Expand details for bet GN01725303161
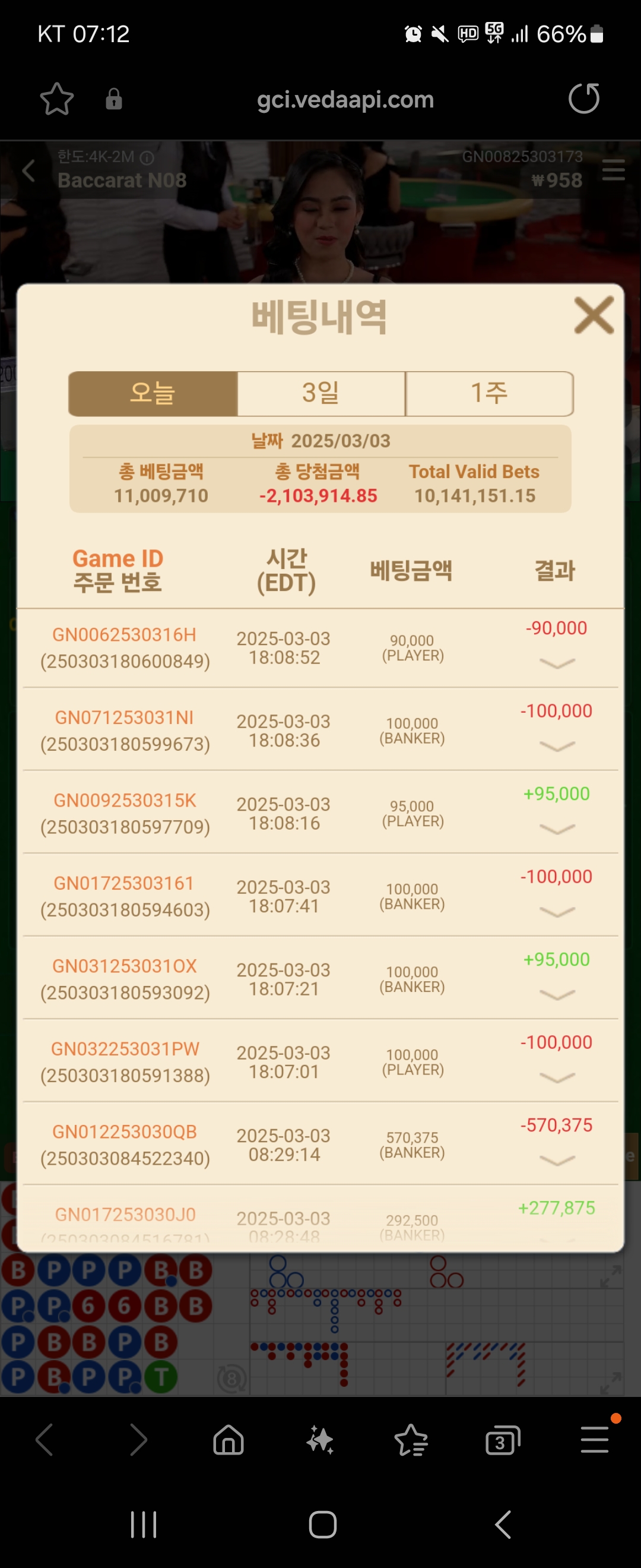 tap(557, 912)
